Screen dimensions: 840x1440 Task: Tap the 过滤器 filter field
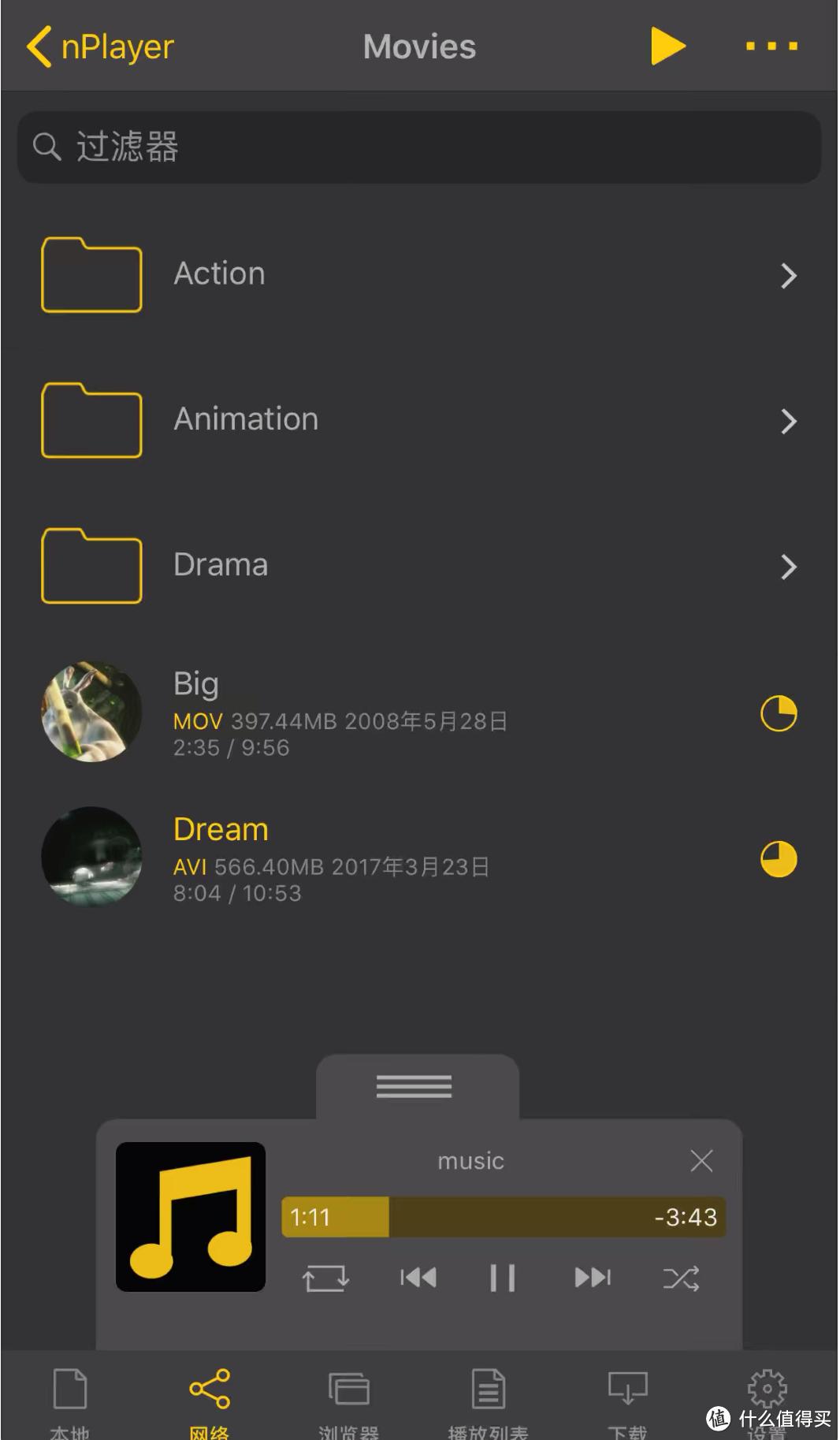(418, 147)
